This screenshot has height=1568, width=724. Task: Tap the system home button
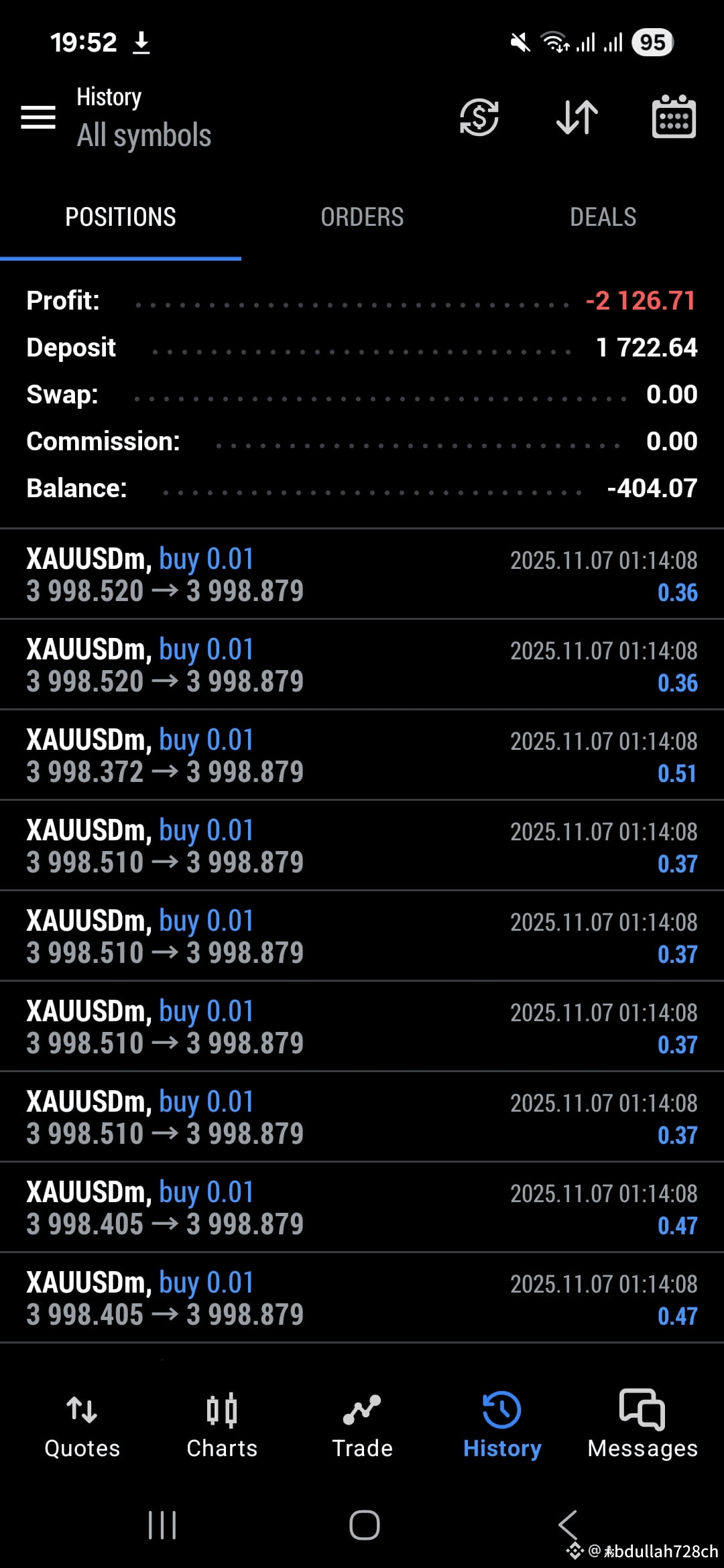tap(364, 1526)
